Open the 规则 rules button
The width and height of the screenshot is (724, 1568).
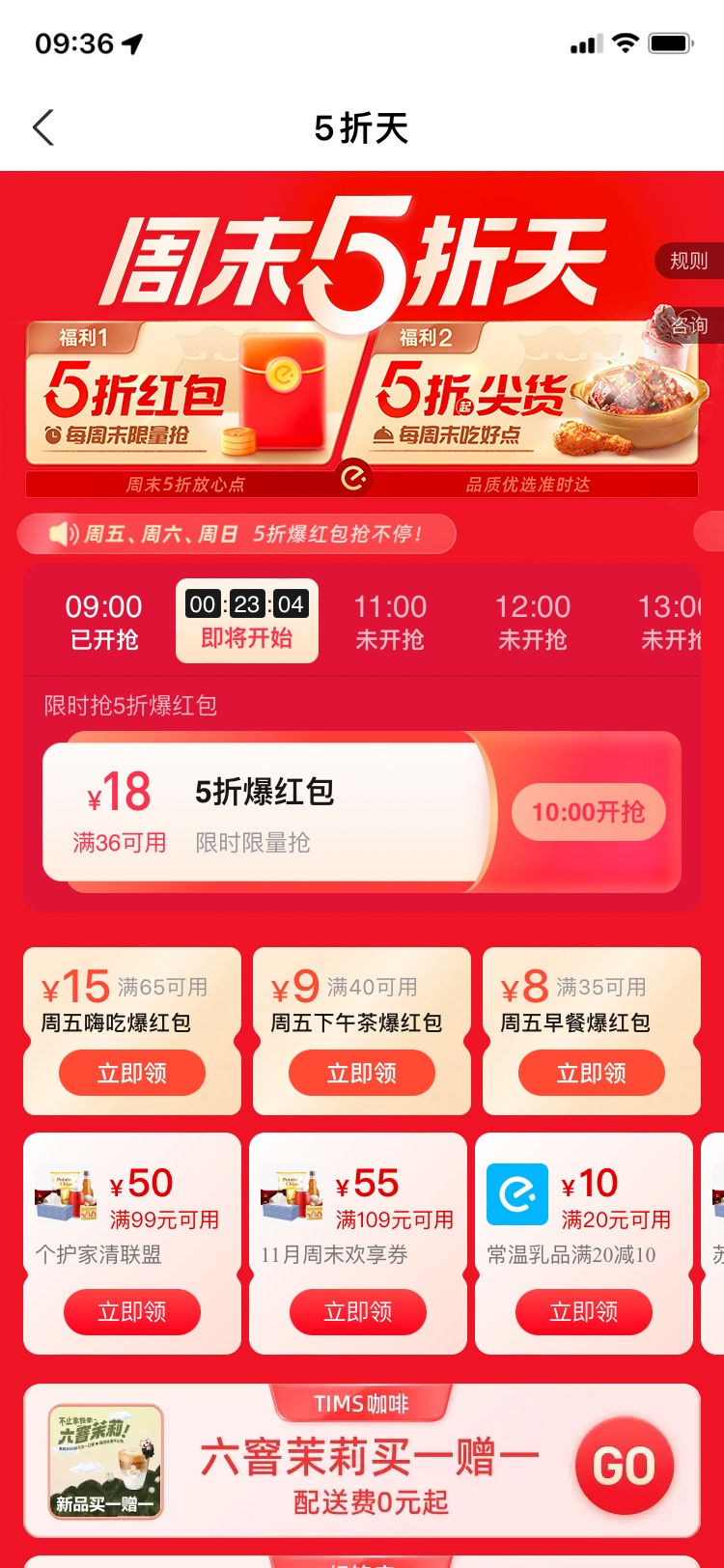coord(688,261)
